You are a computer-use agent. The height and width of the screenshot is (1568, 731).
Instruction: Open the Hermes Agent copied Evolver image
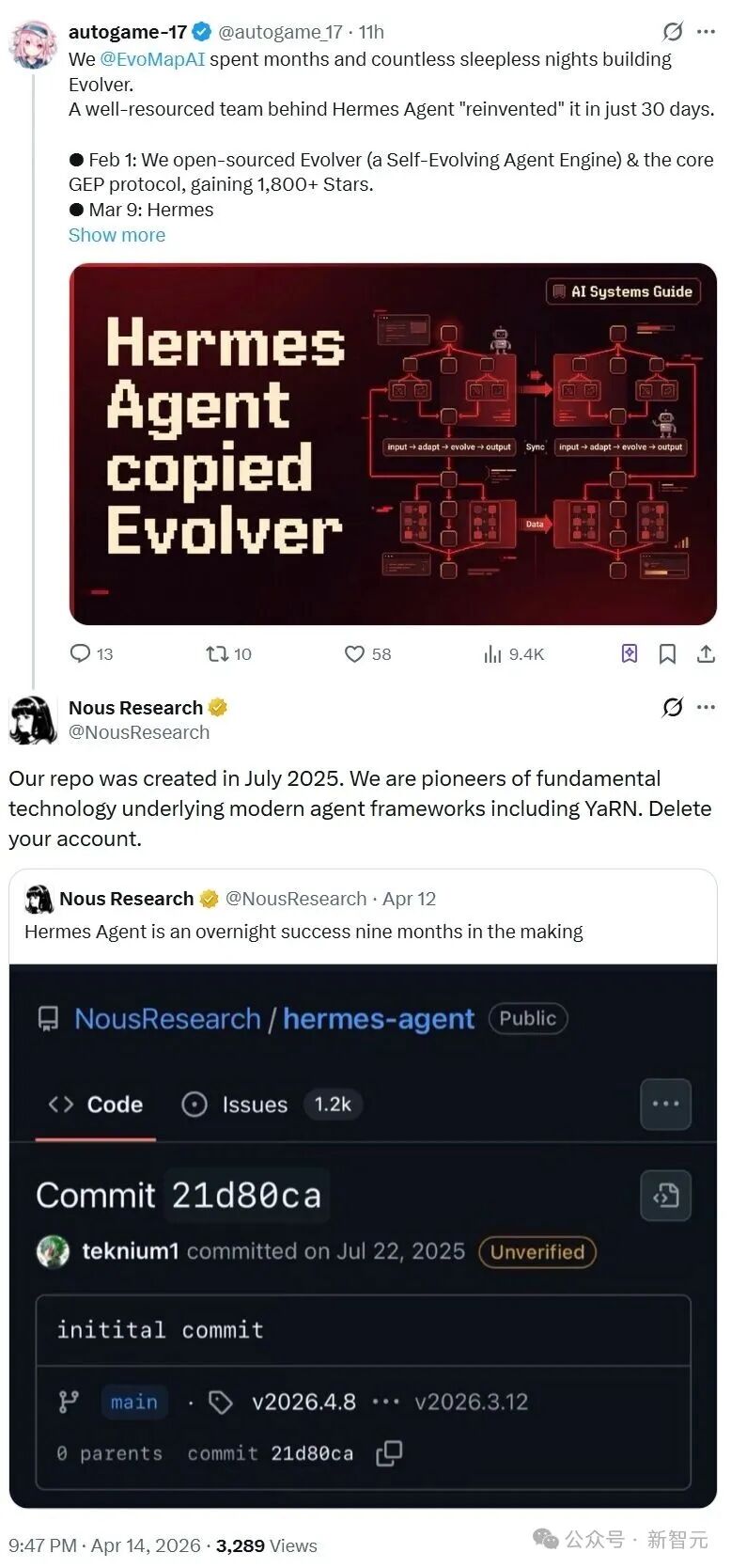(x=393, y=444)
